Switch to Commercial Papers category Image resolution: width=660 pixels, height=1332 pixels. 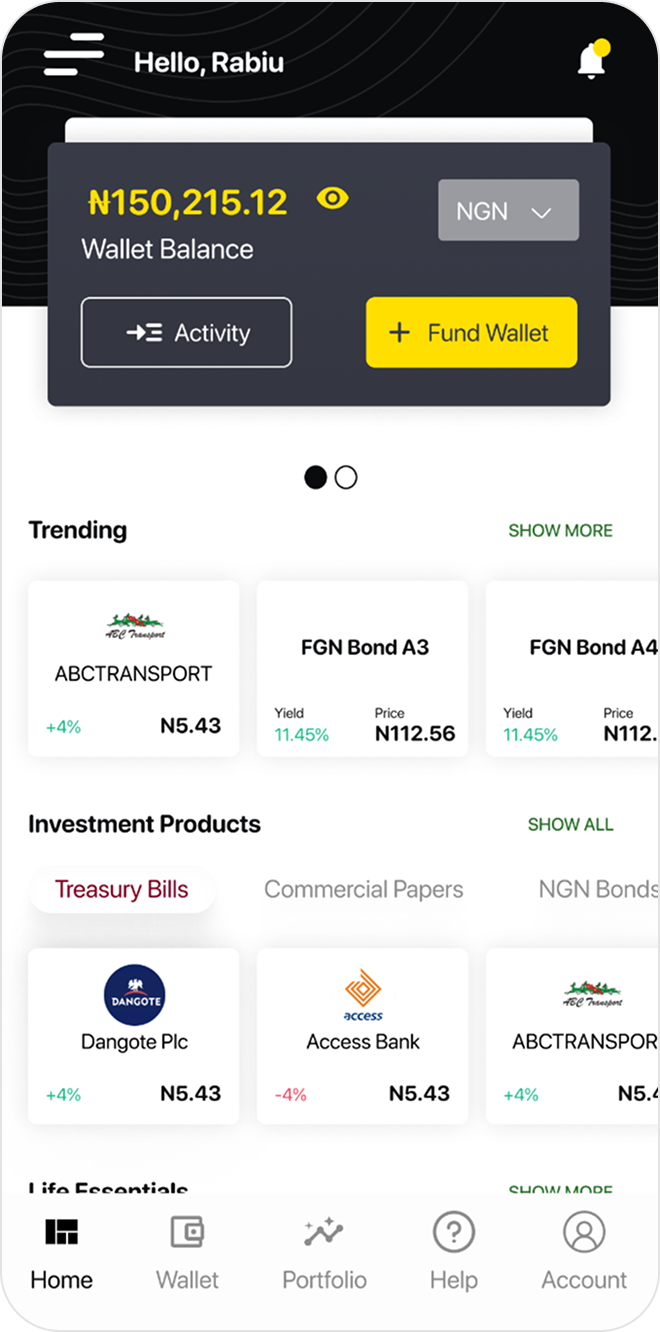click(x=363, y=889)
